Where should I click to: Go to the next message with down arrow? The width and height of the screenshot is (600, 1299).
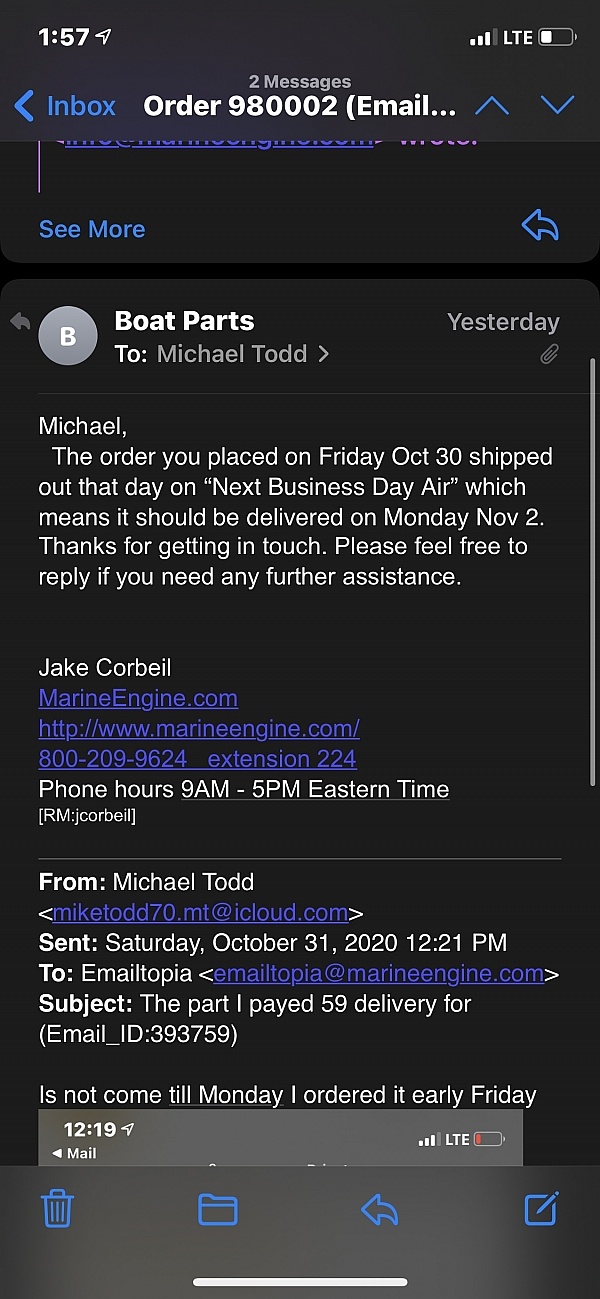557,106
